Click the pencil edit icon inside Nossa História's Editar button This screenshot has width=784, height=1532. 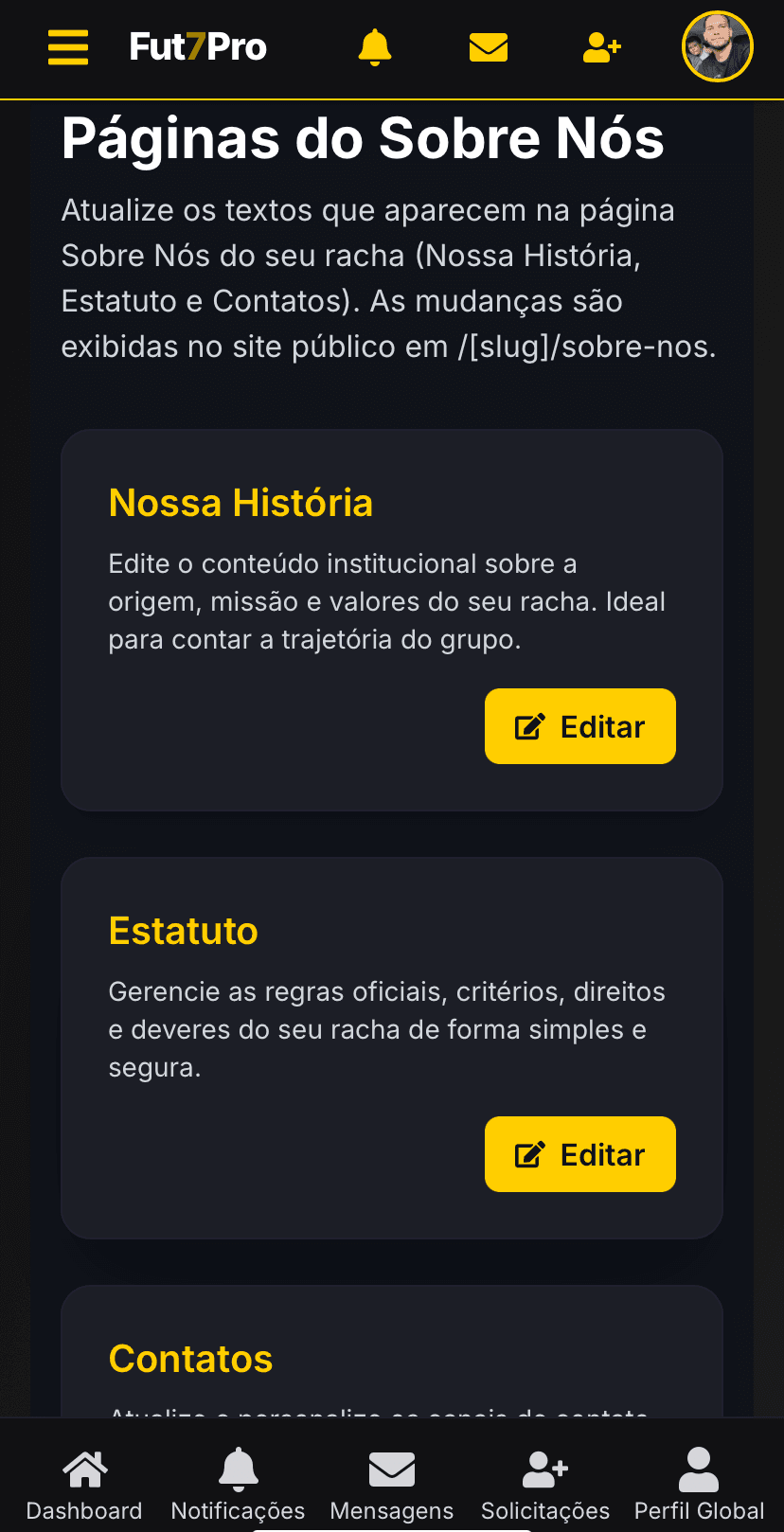point(529,726)
